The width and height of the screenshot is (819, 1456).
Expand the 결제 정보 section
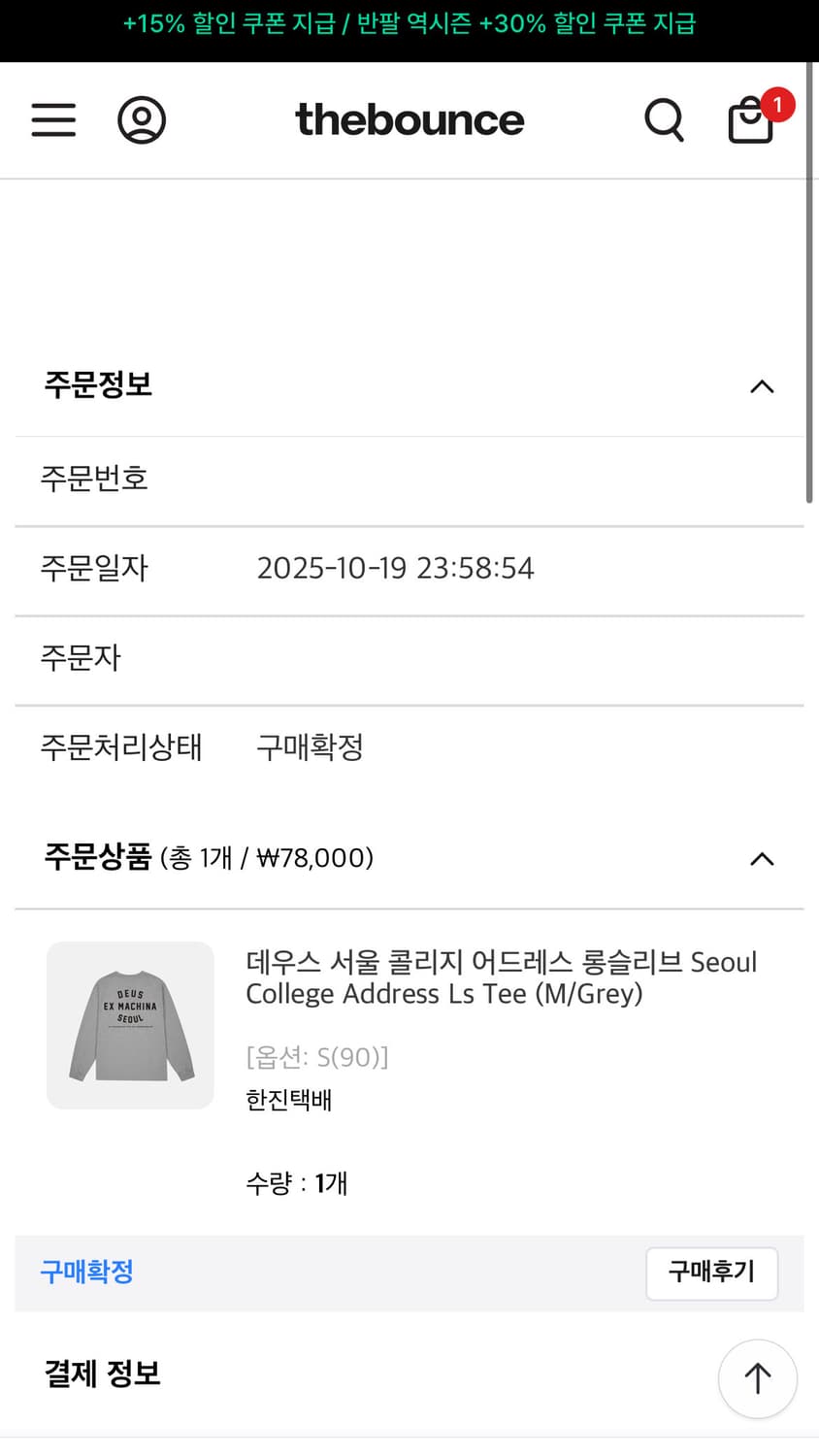point(102,1373)
